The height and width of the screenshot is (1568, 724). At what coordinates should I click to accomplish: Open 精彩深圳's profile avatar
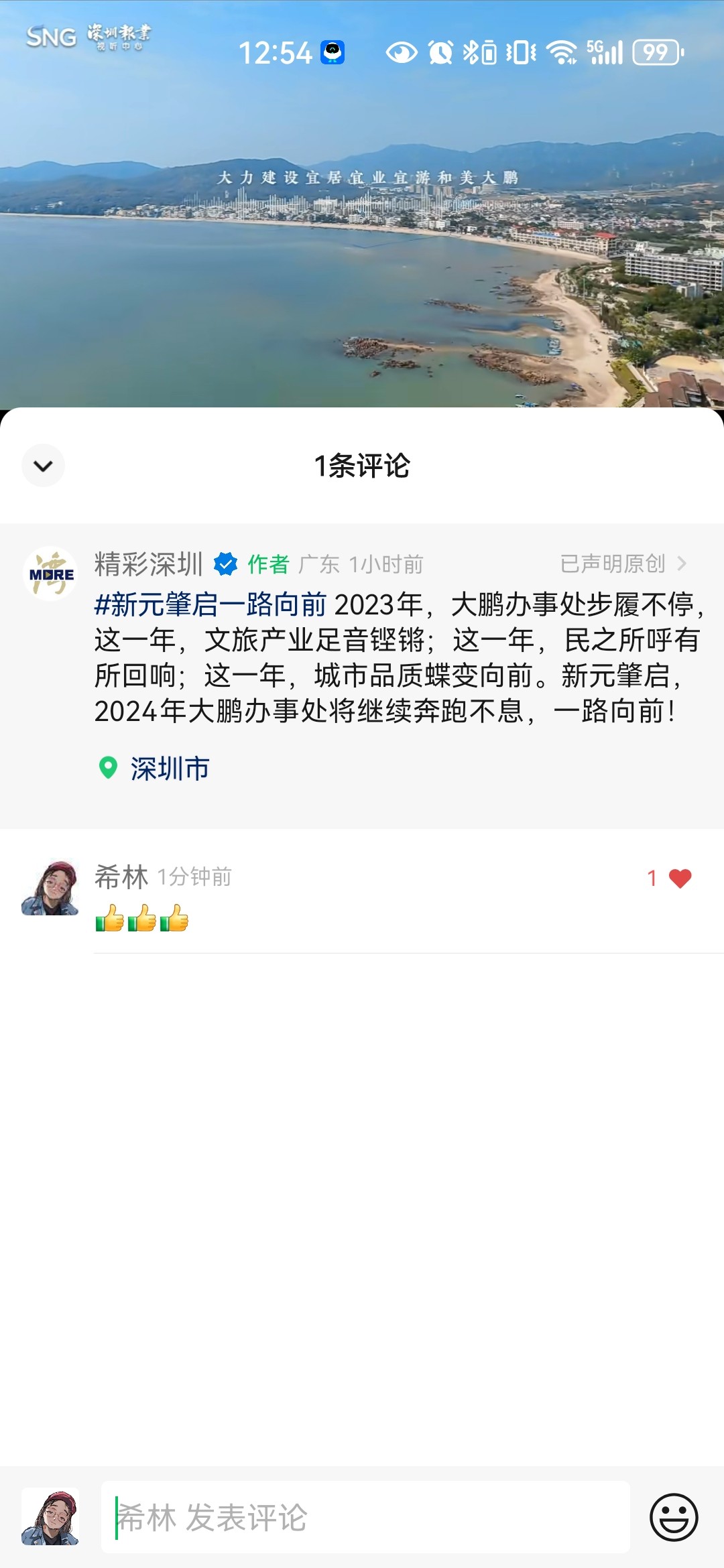point(50,574)
